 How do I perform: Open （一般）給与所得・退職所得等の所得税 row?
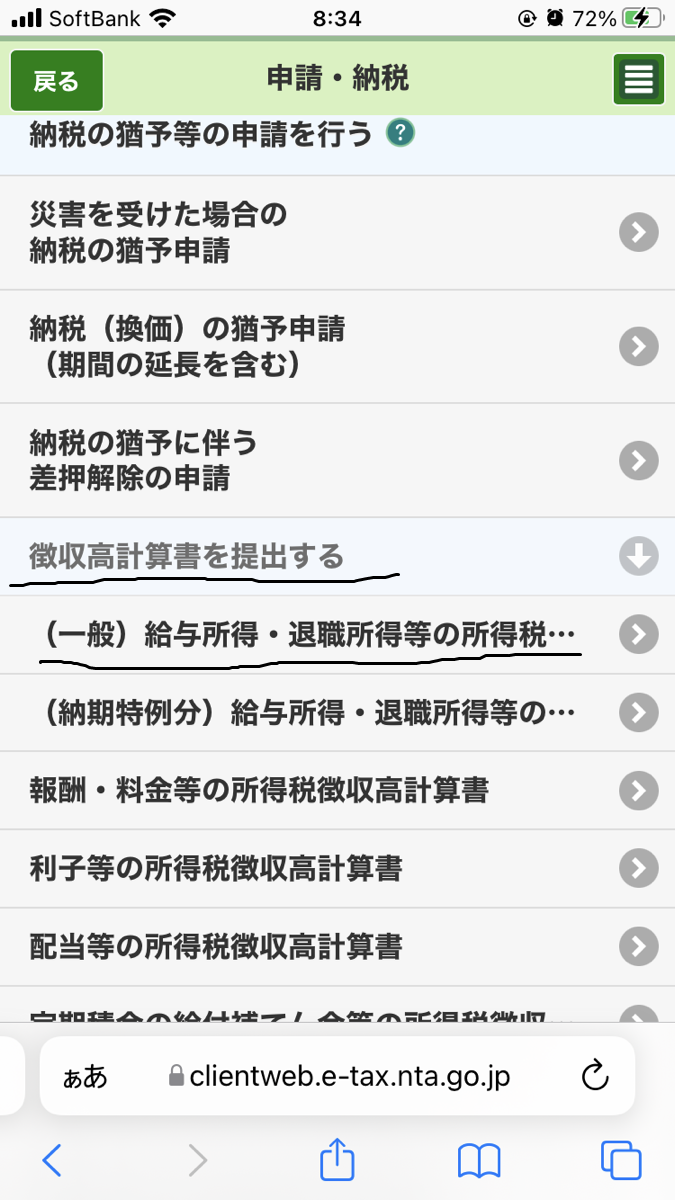pyautogui.click(x=337, y=634)
